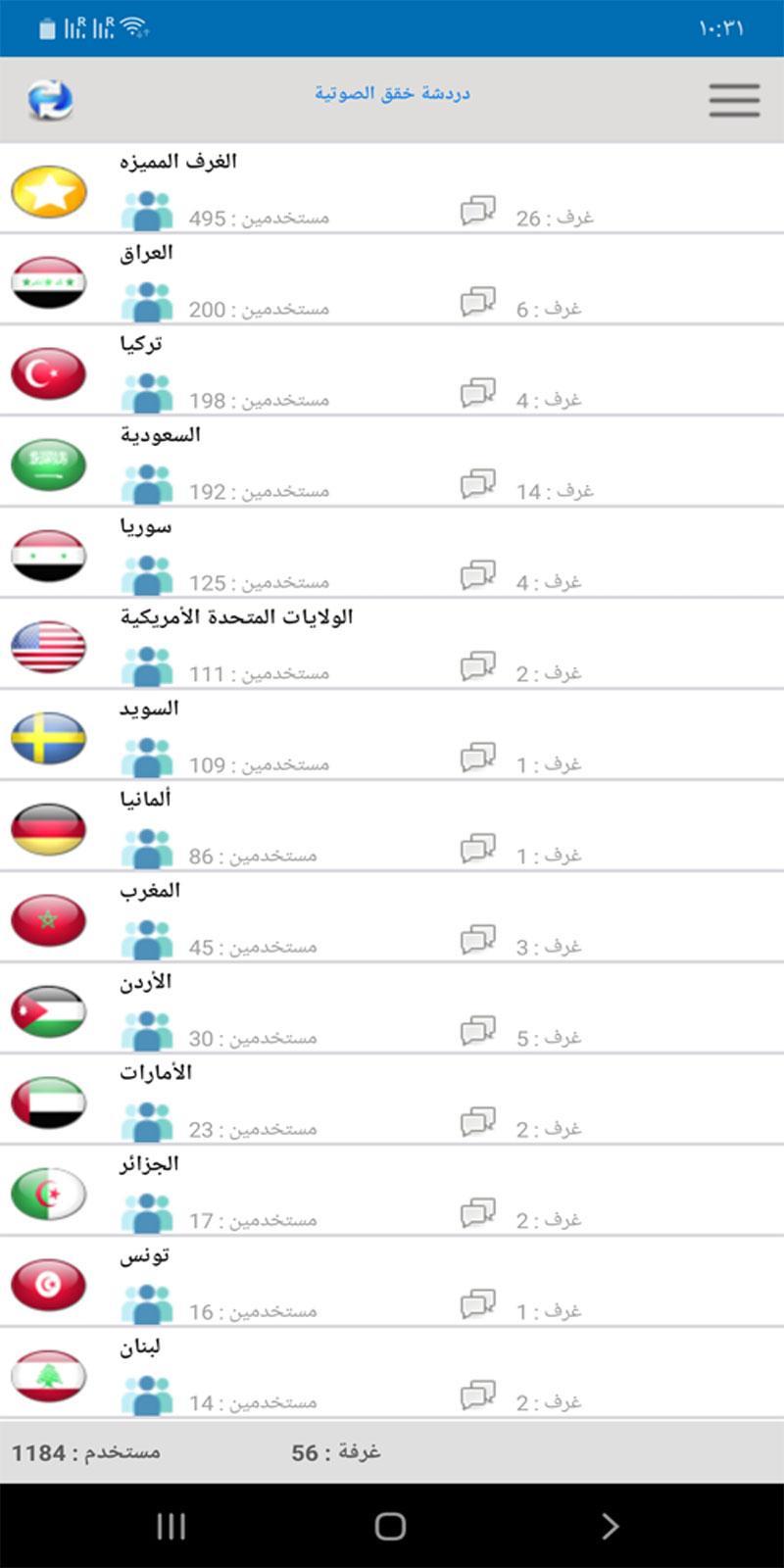Select the السويد row
The width and height of the screenshot is (784, 1568).
pyautogui.click(x=392, y=736)
